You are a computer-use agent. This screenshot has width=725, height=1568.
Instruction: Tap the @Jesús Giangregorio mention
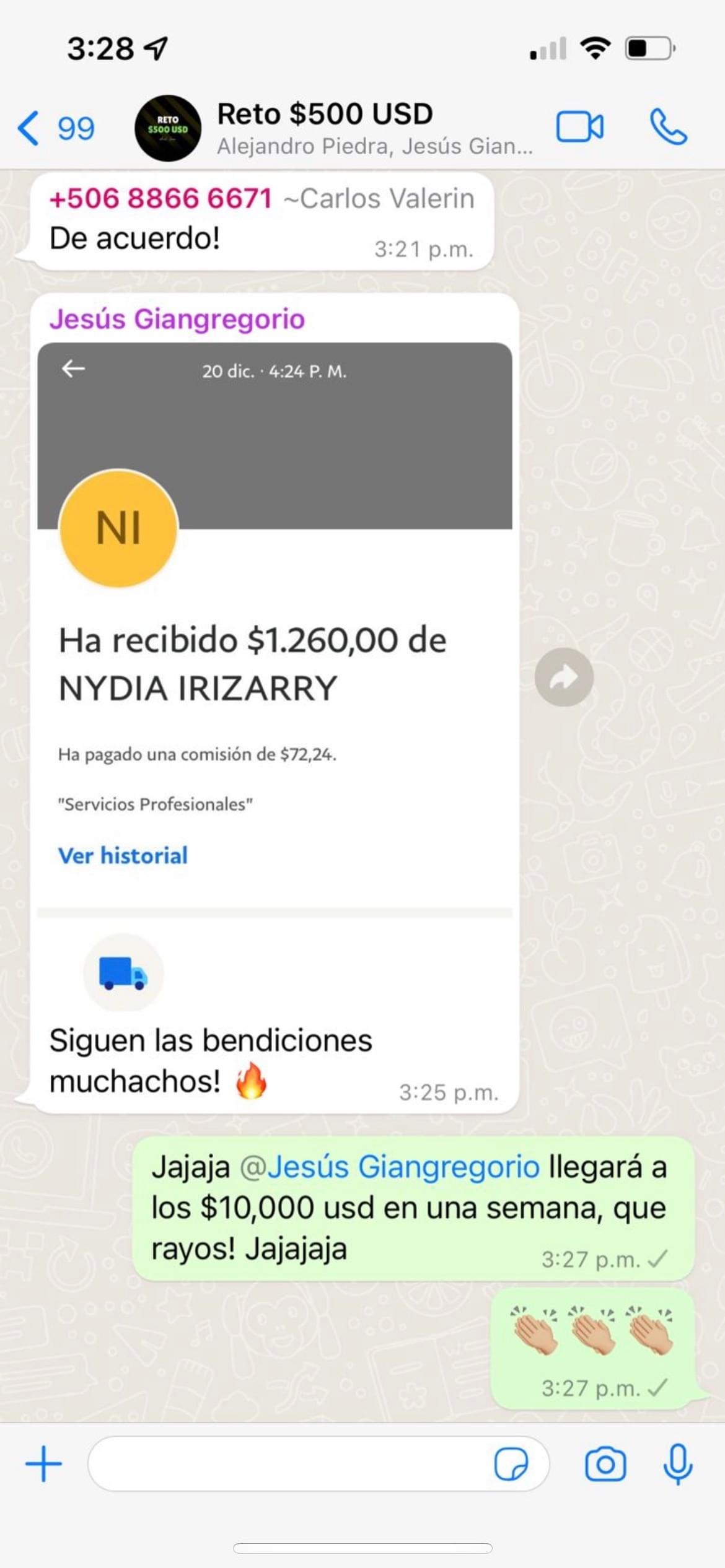(389, 1167)
